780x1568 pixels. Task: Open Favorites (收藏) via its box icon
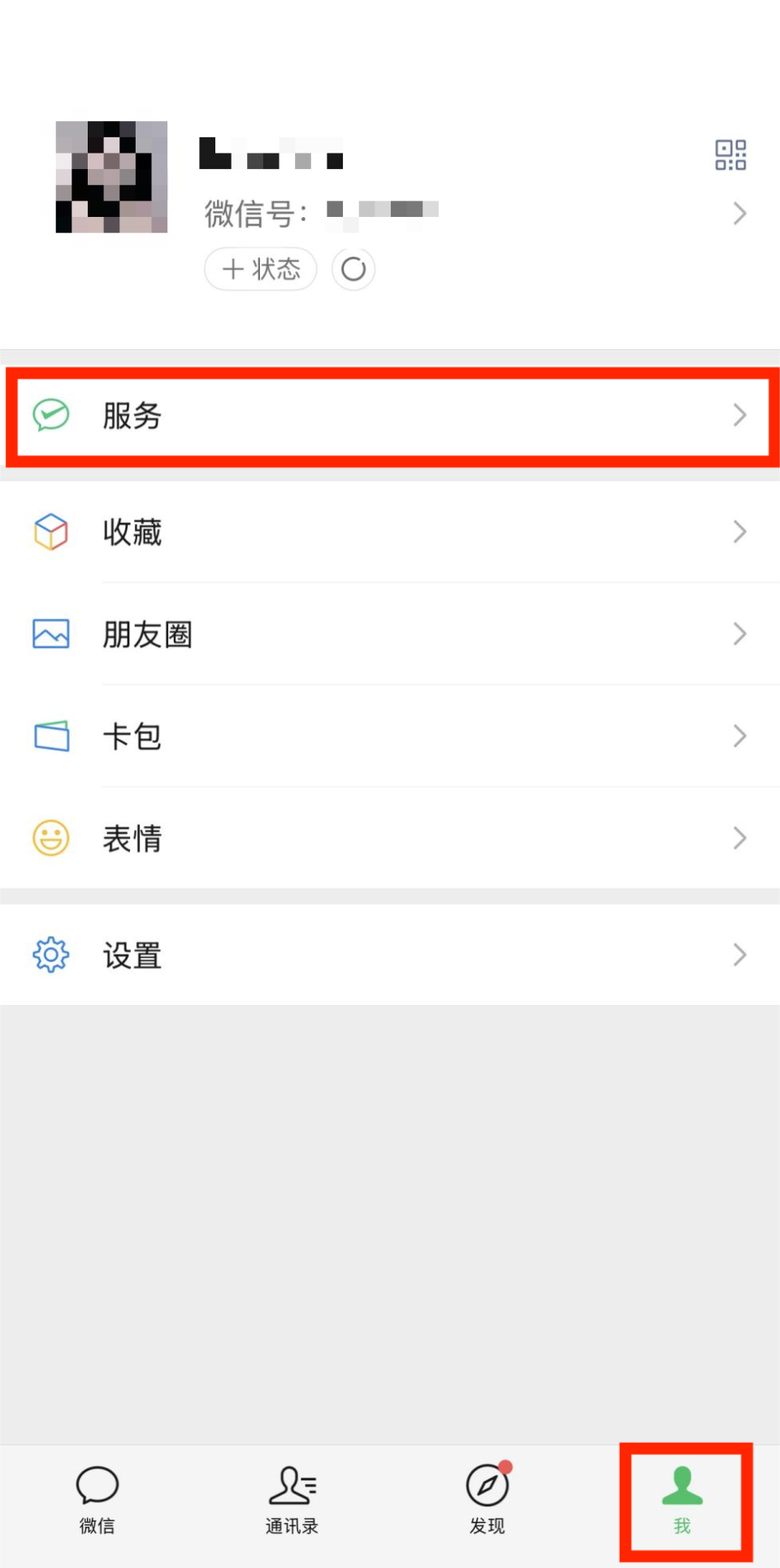coord(50,532)
